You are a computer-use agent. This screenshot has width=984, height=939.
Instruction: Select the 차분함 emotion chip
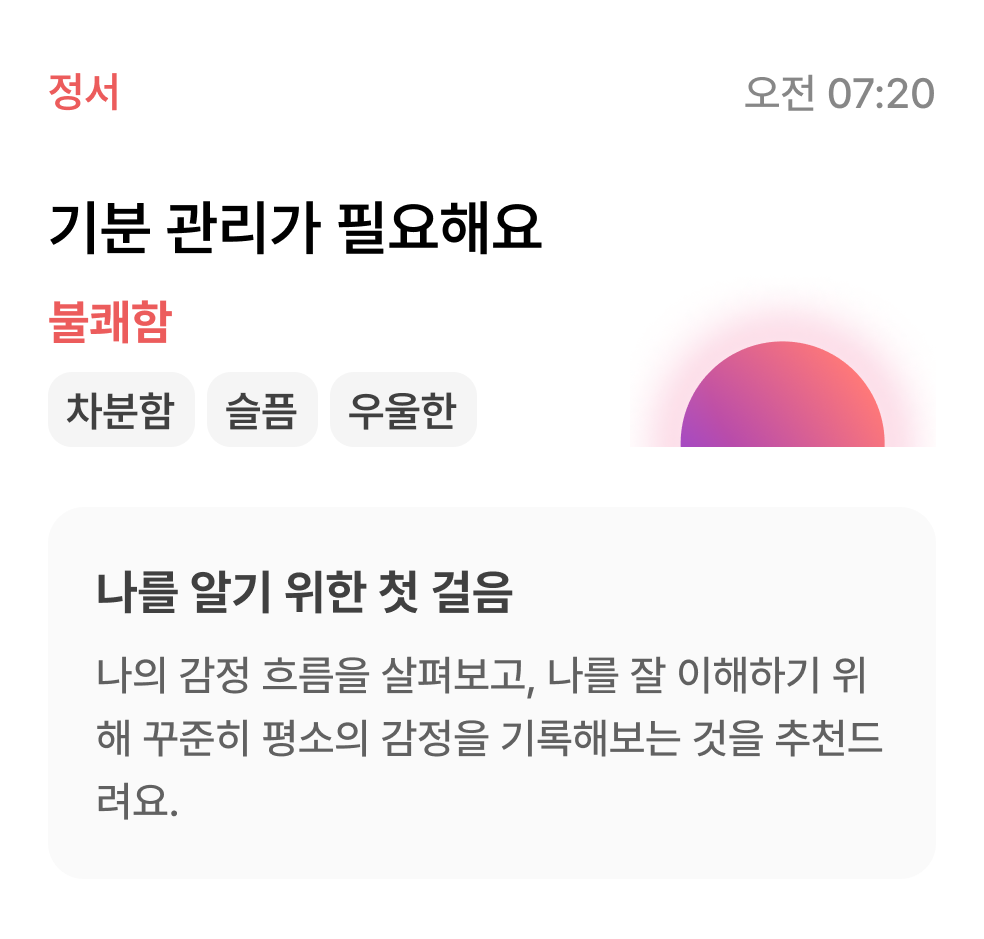click(121, 410)
